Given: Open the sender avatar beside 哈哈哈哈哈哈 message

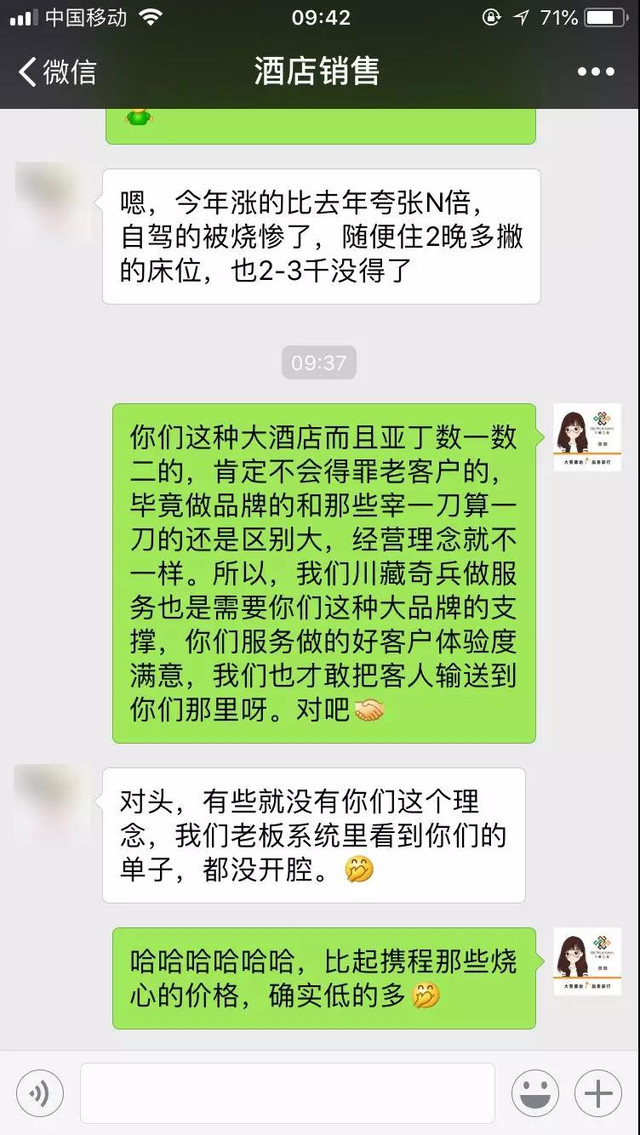Looking at the screenshot, I should [588, 962].
